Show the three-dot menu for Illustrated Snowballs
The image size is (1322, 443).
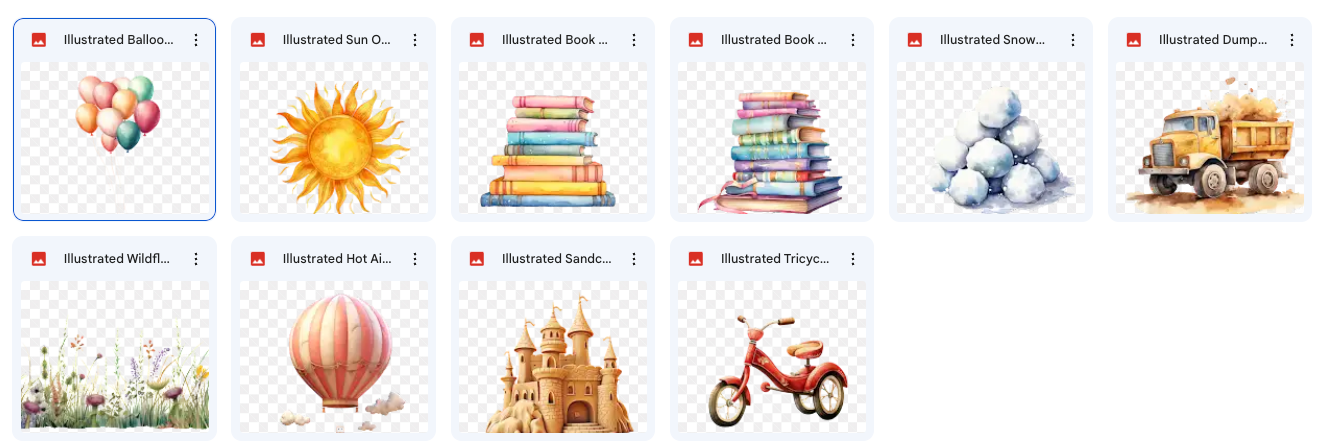(1072, 40)
